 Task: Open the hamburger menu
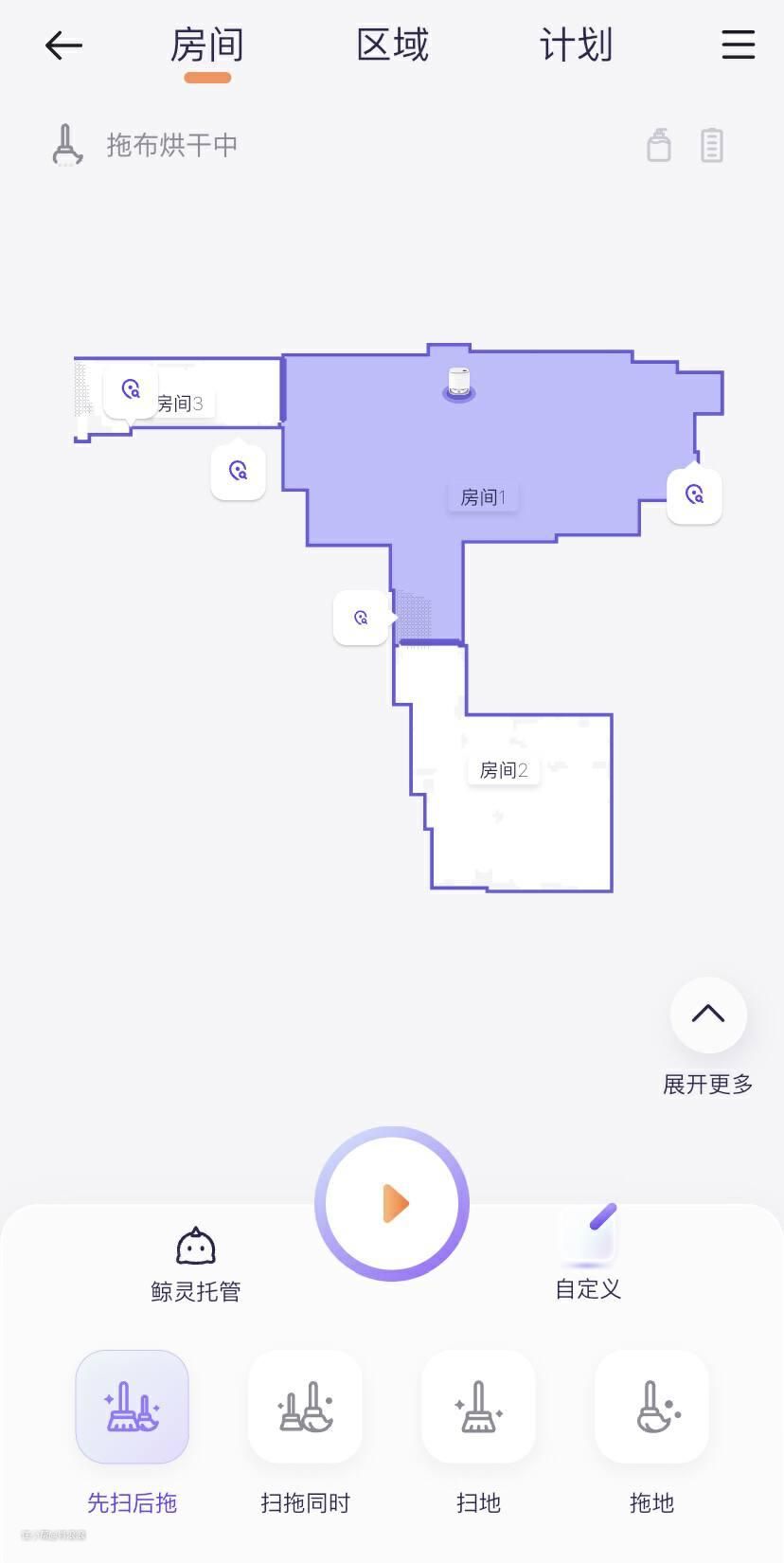click(x=739, y=45)
